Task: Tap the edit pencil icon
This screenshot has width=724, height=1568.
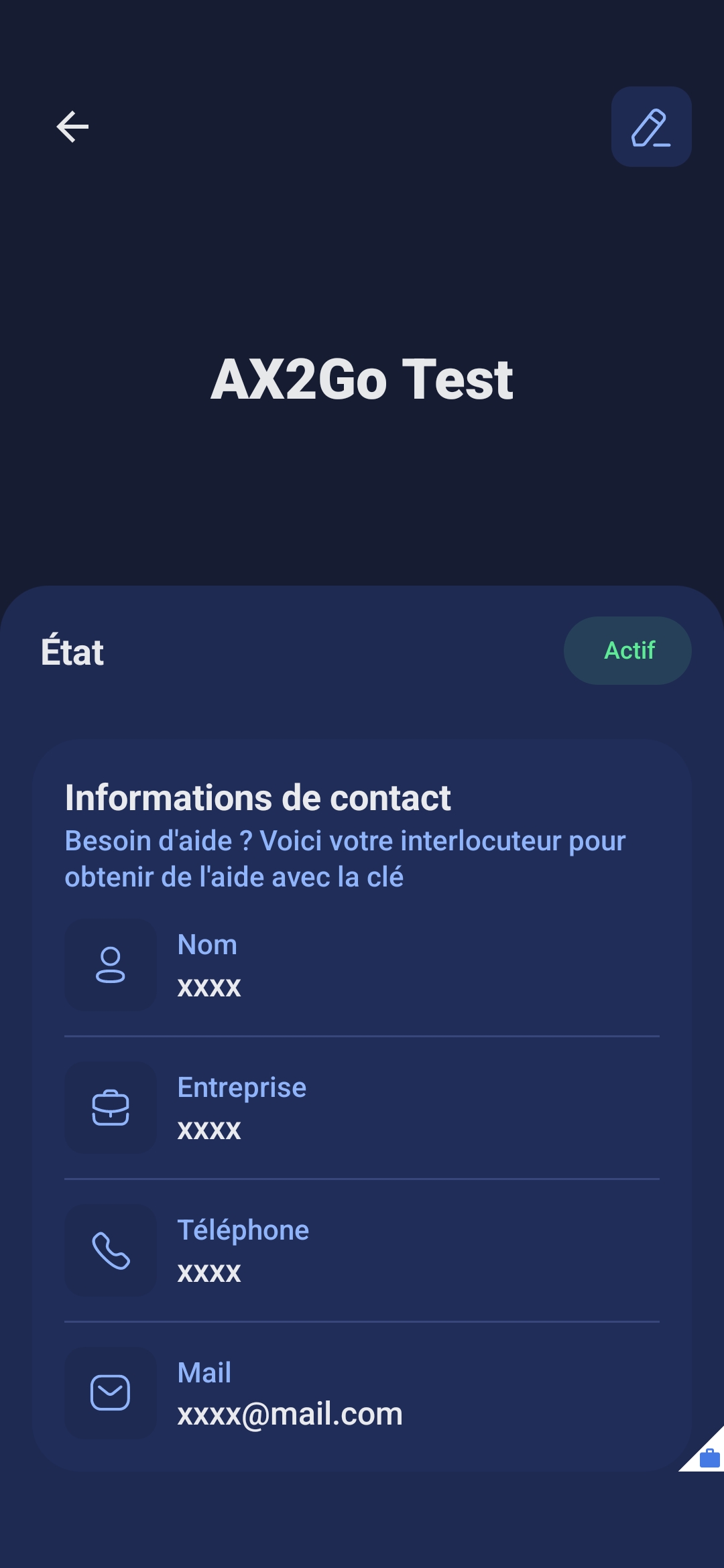Action: (x=651, y=127)
